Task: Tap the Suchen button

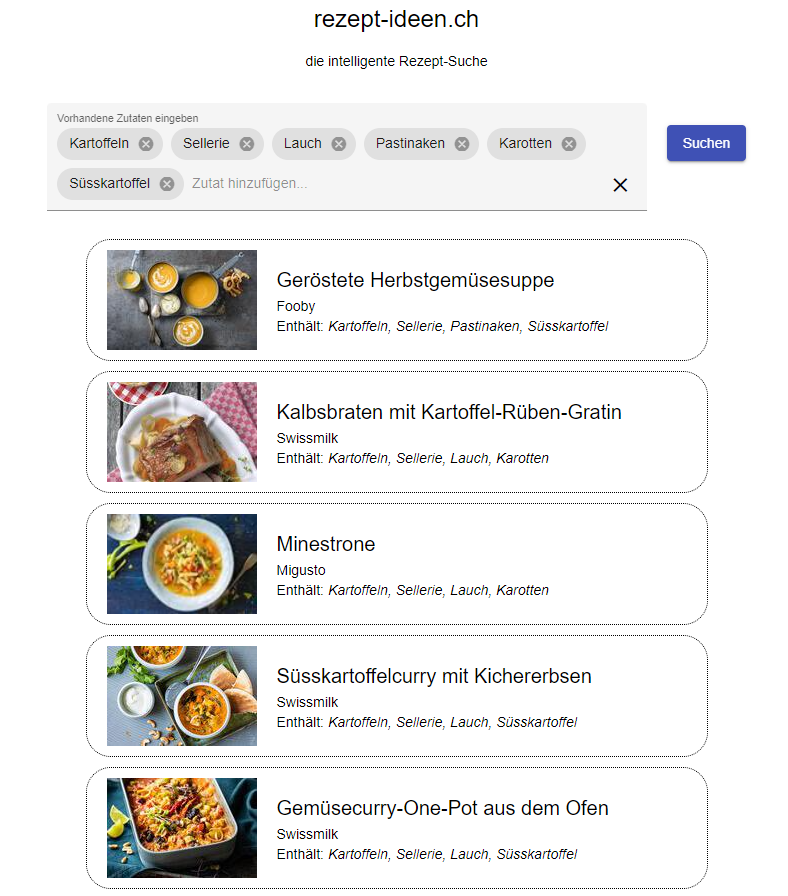Action: click(x=706, y=143)
